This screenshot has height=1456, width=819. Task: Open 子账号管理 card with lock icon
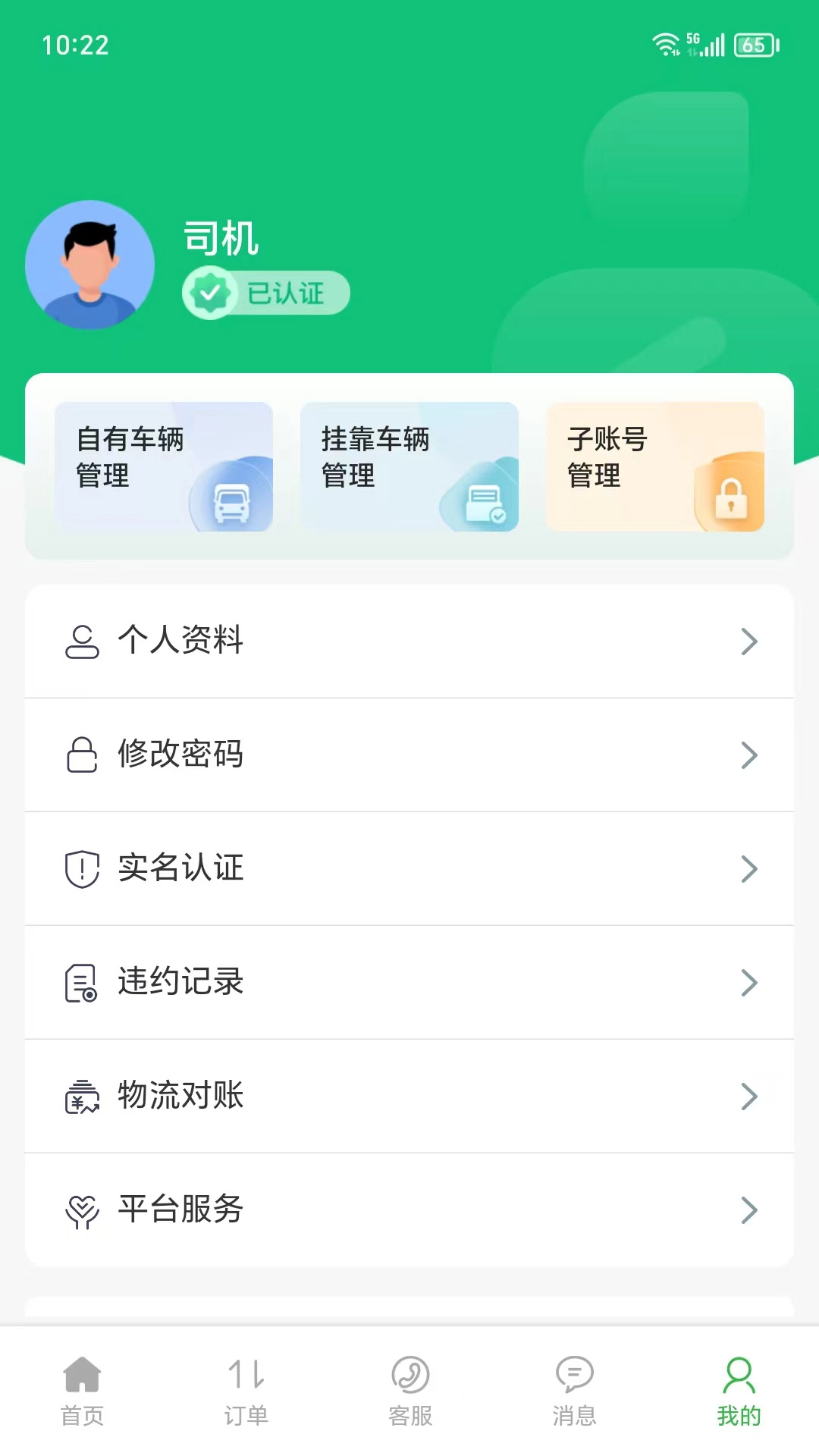point(654,466)
